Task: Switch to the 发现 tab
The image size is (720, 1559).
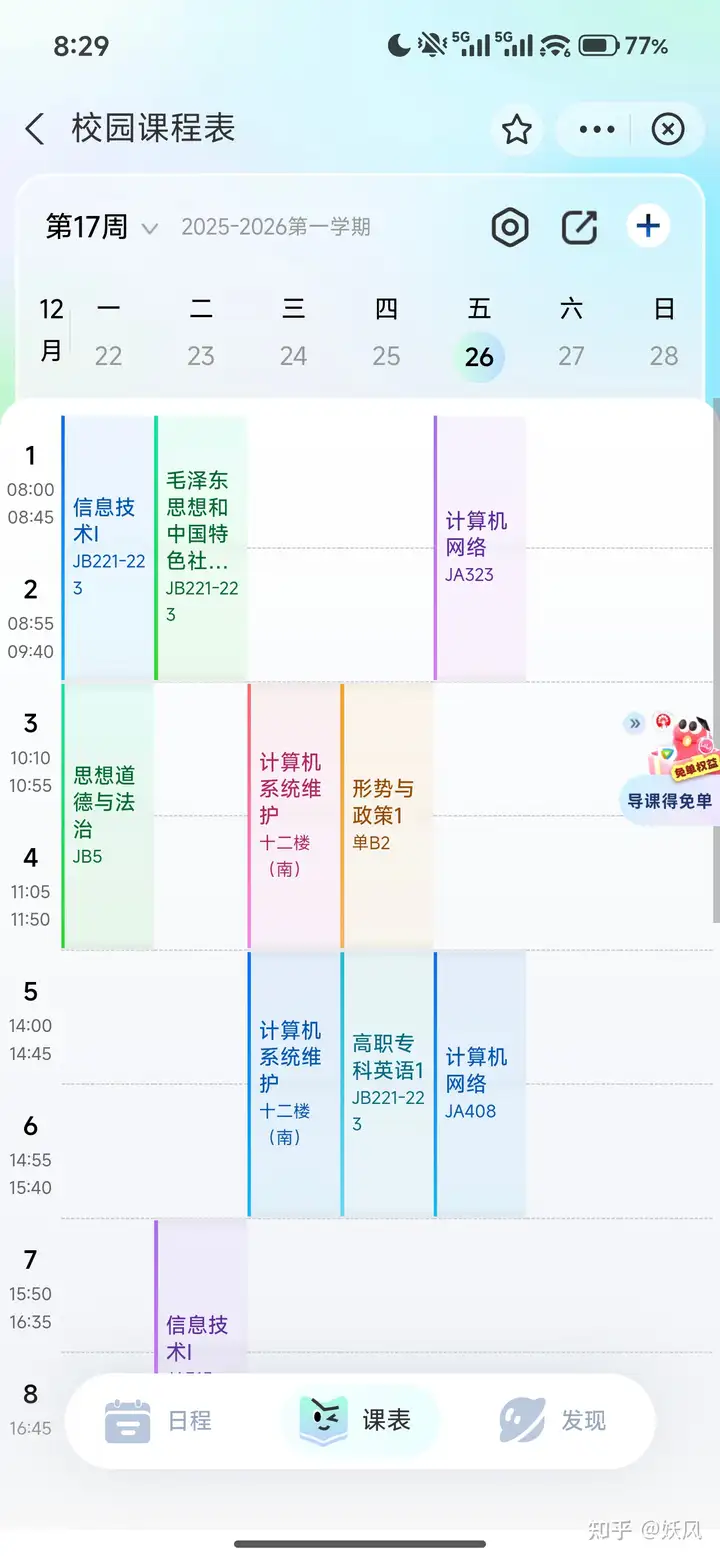Action: tap(554, 1420)
